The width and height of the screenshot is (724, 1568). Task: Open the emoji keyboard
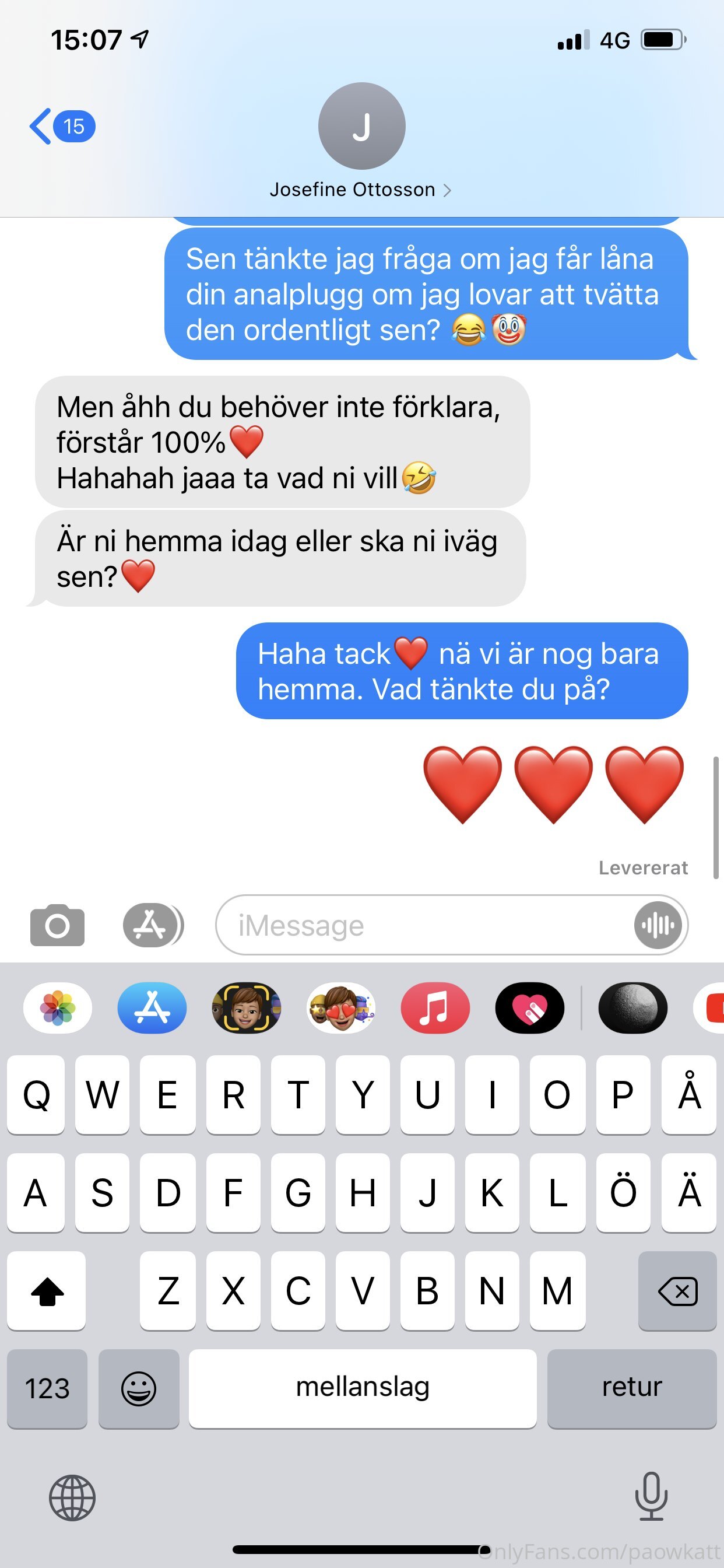point(139,1388)
